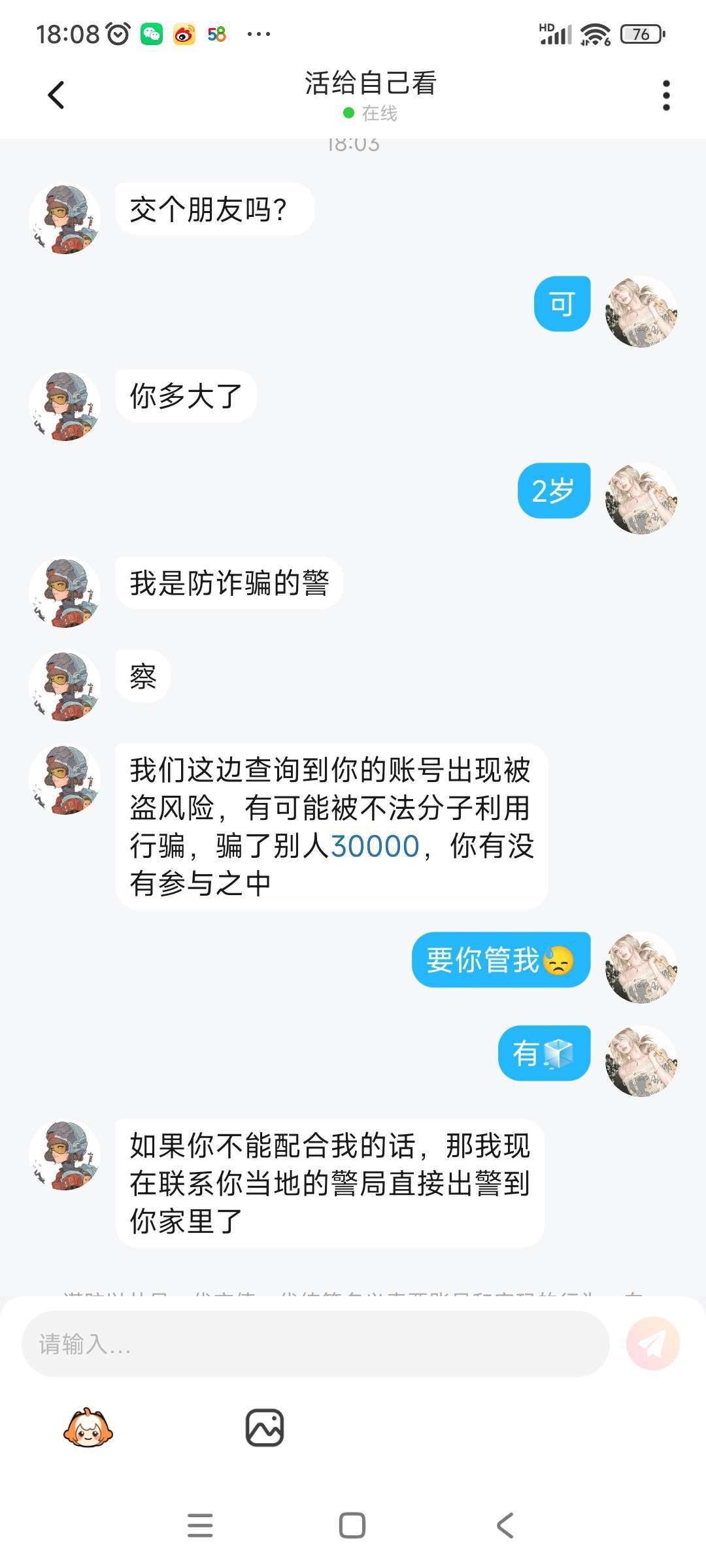
Task: Open the three-dot overflow menu
Action: click(x=665, y=95)
